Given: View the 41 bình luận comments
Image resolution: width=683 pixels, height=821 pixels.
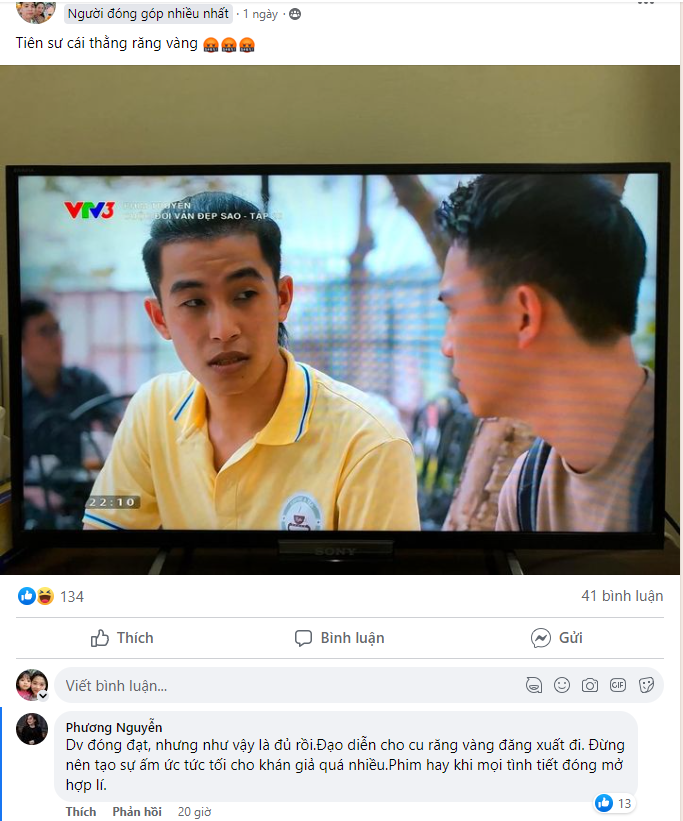Looking at the screenshot, I should click(622, 596).
